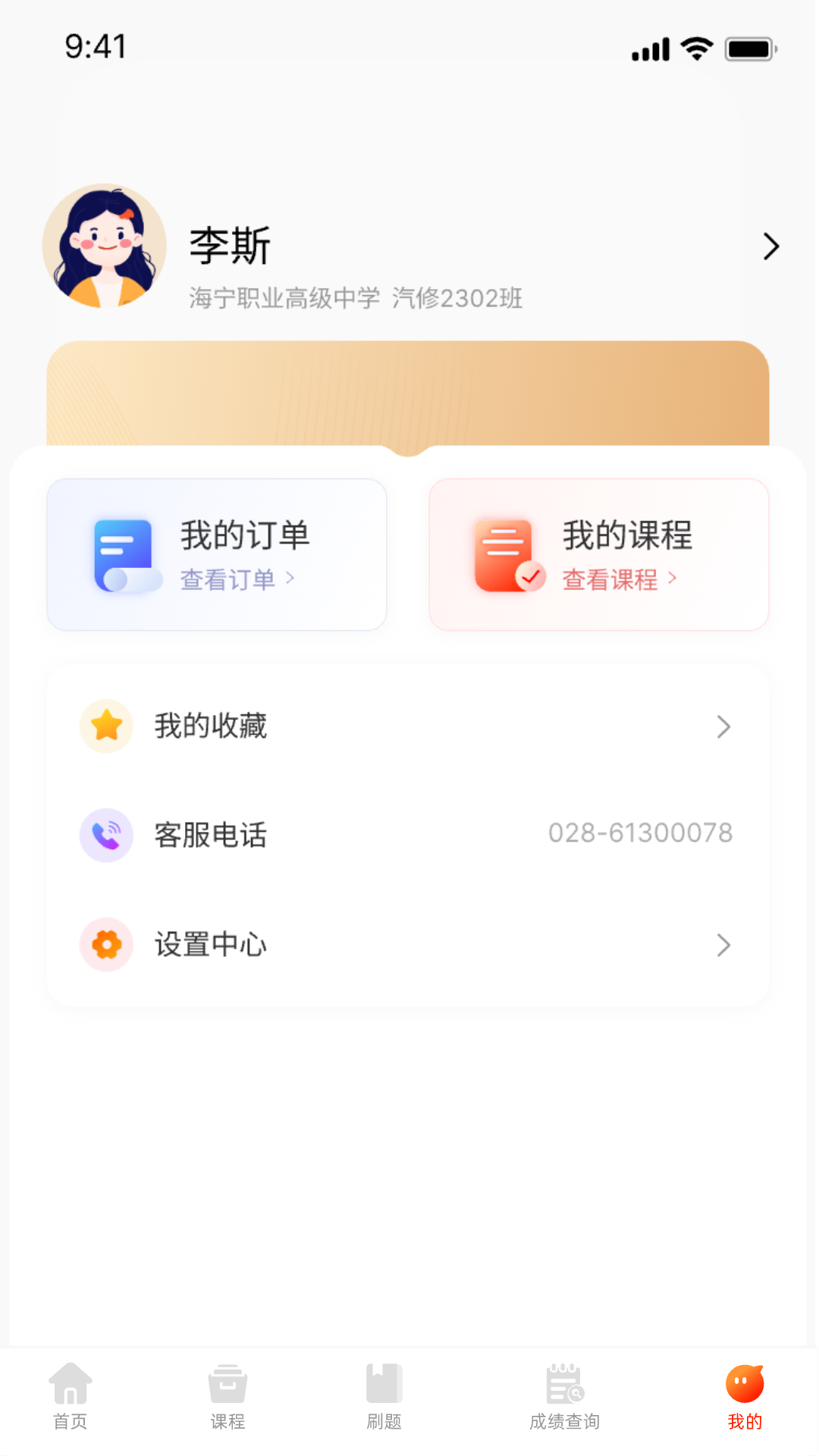The width and height of the screenshot is (819, 1456).
Task: Call the number 028-61300078
Action: tap(641, 833)
